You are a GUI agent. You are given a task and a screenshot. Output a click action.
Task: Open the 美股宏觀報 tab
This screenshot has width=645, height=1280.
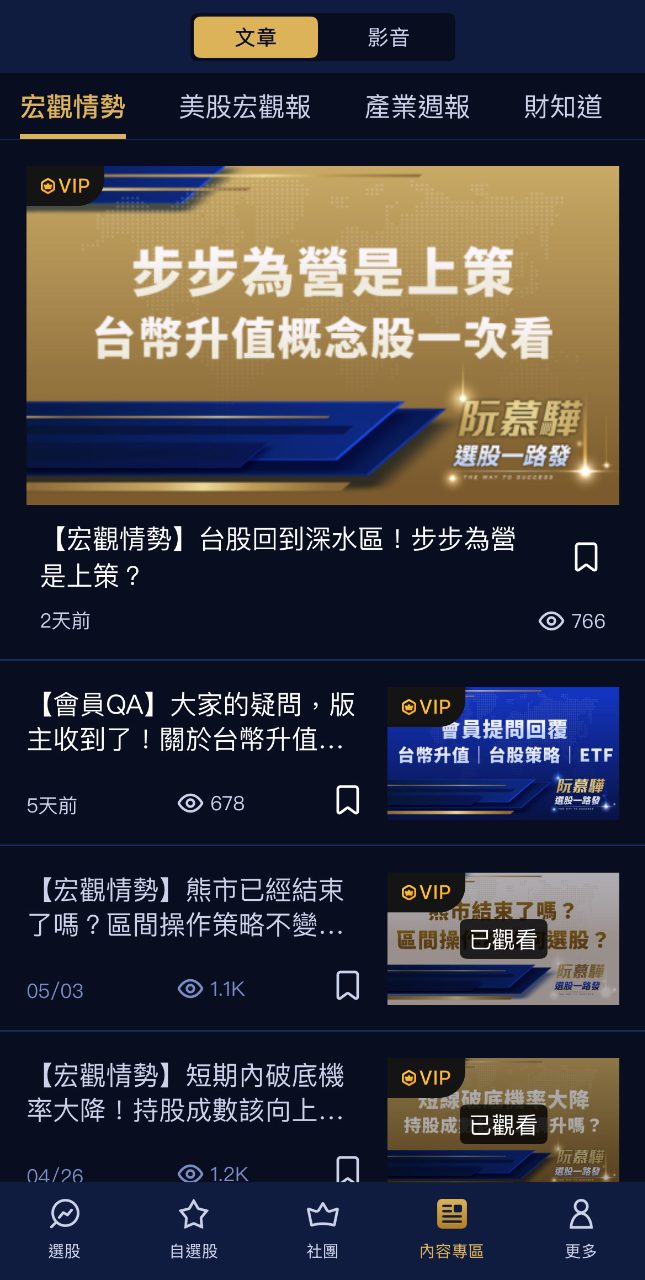[245, 107]
